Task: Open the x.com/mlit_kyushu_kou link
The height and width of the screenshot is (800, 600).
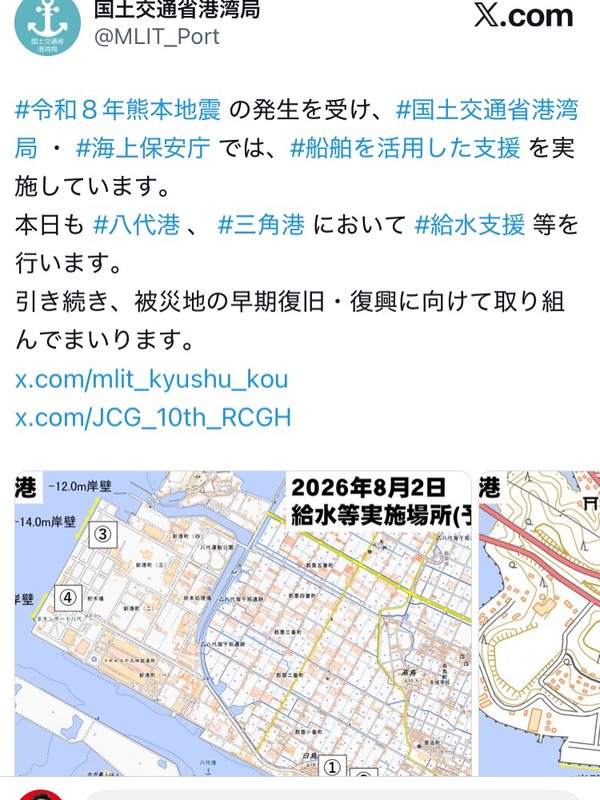Action: tap(152, 379)
